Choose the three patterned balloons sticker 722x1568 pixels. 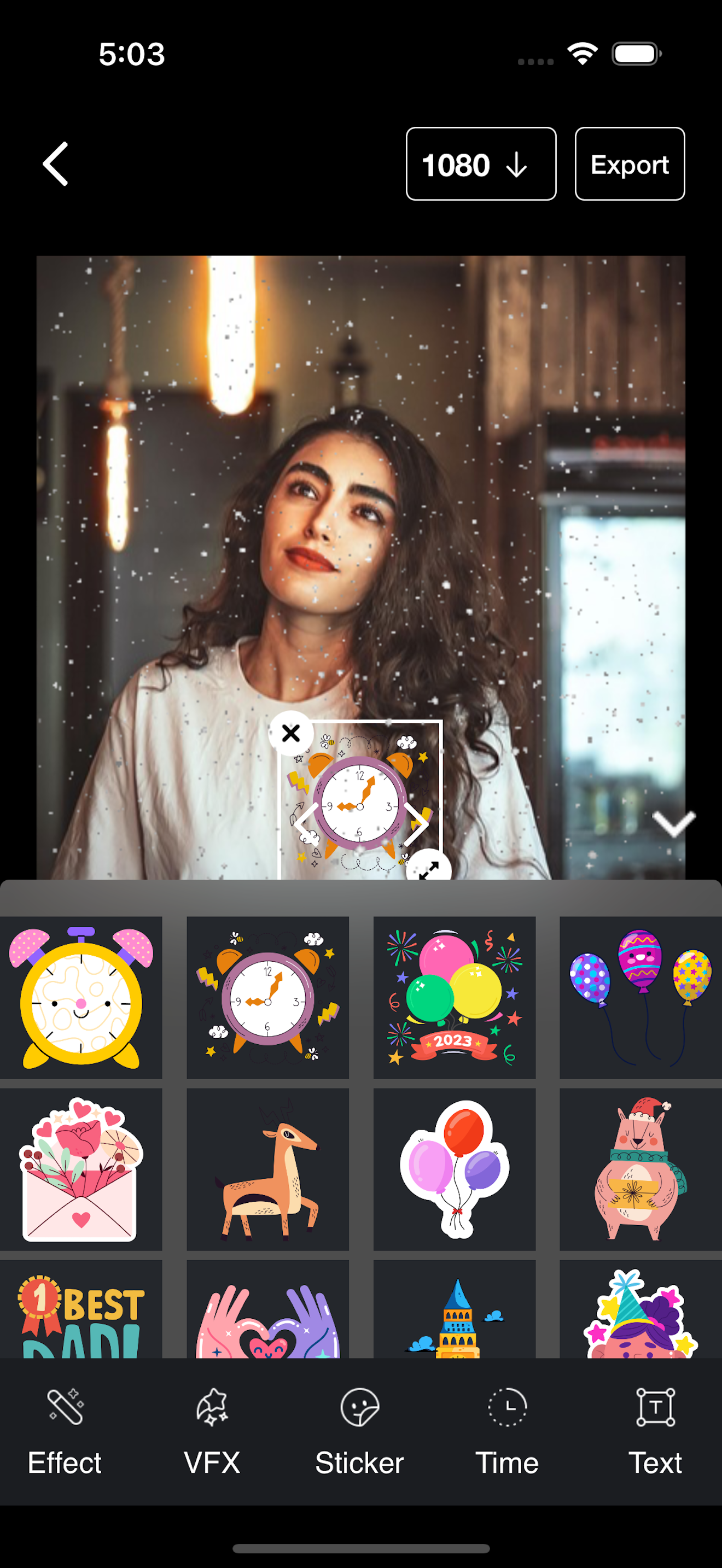641,997
